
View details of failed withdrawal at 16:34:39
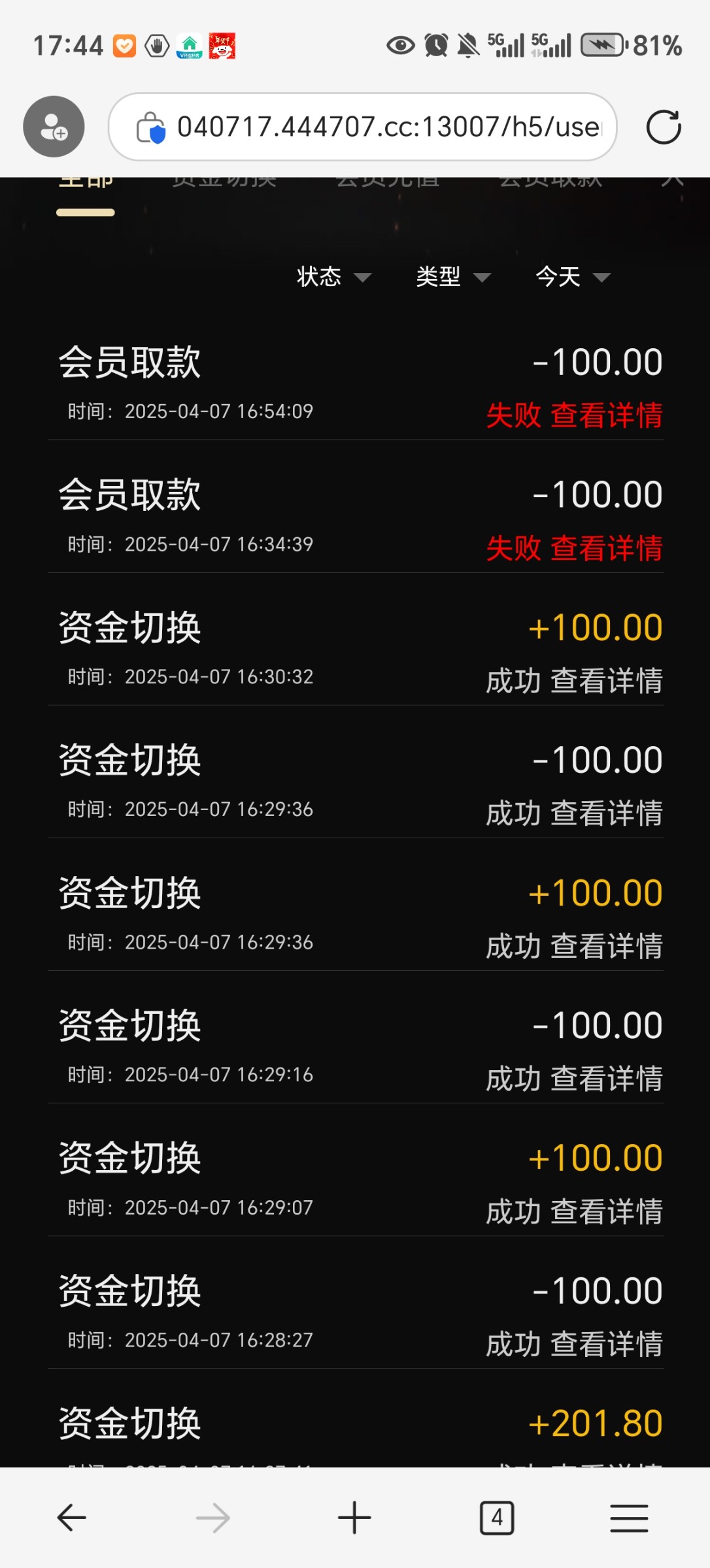click(606, 548)
